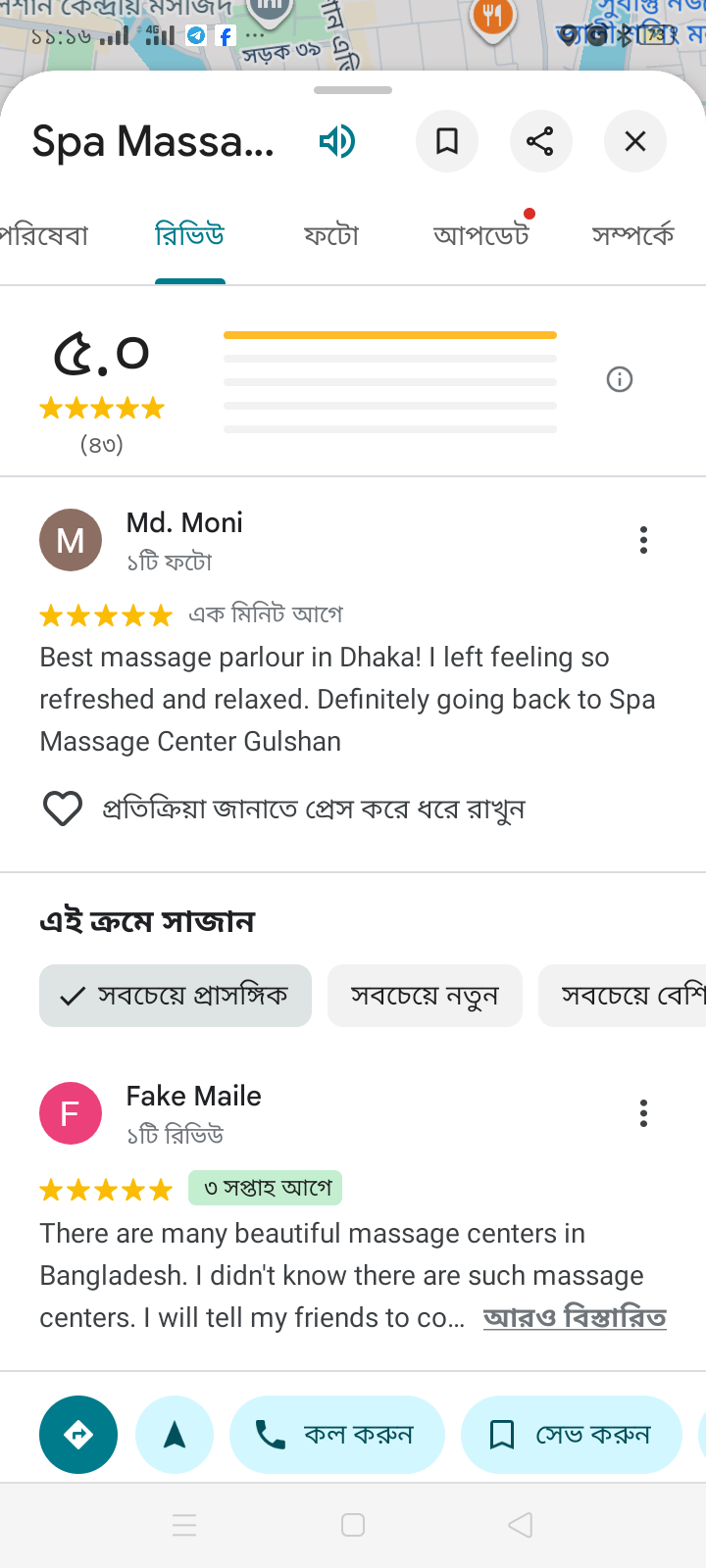Close the place details sheet

(634, 142)
